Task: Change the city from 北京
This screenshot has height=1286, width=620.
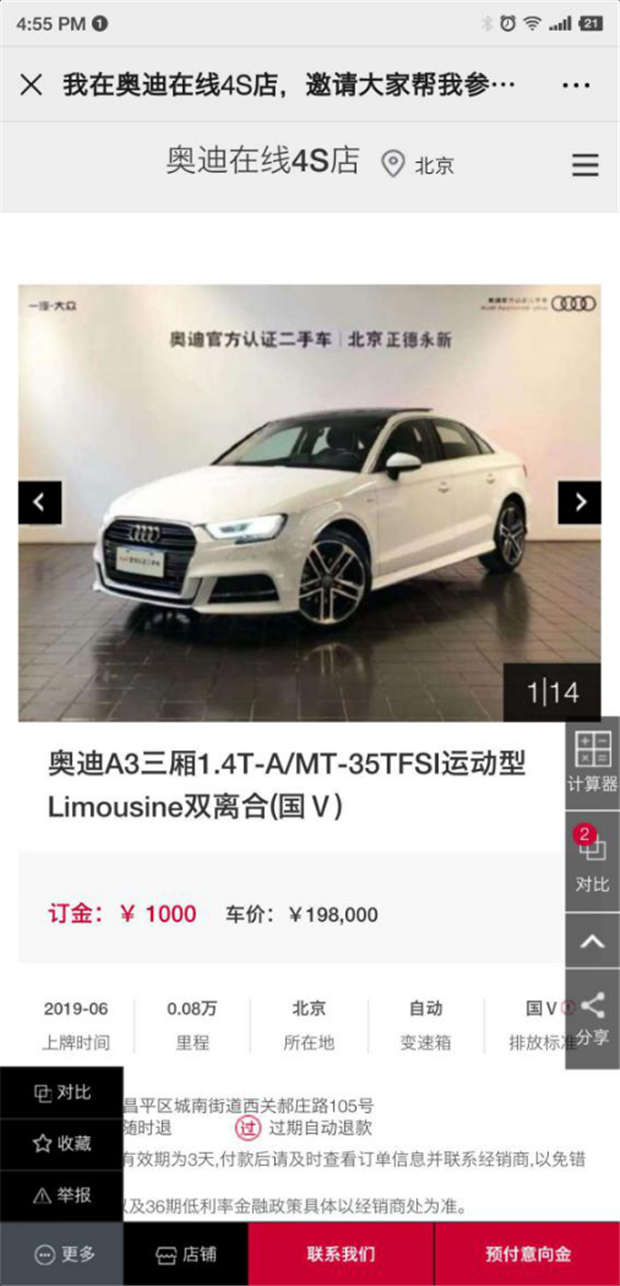Action: (x=420, y=164)
